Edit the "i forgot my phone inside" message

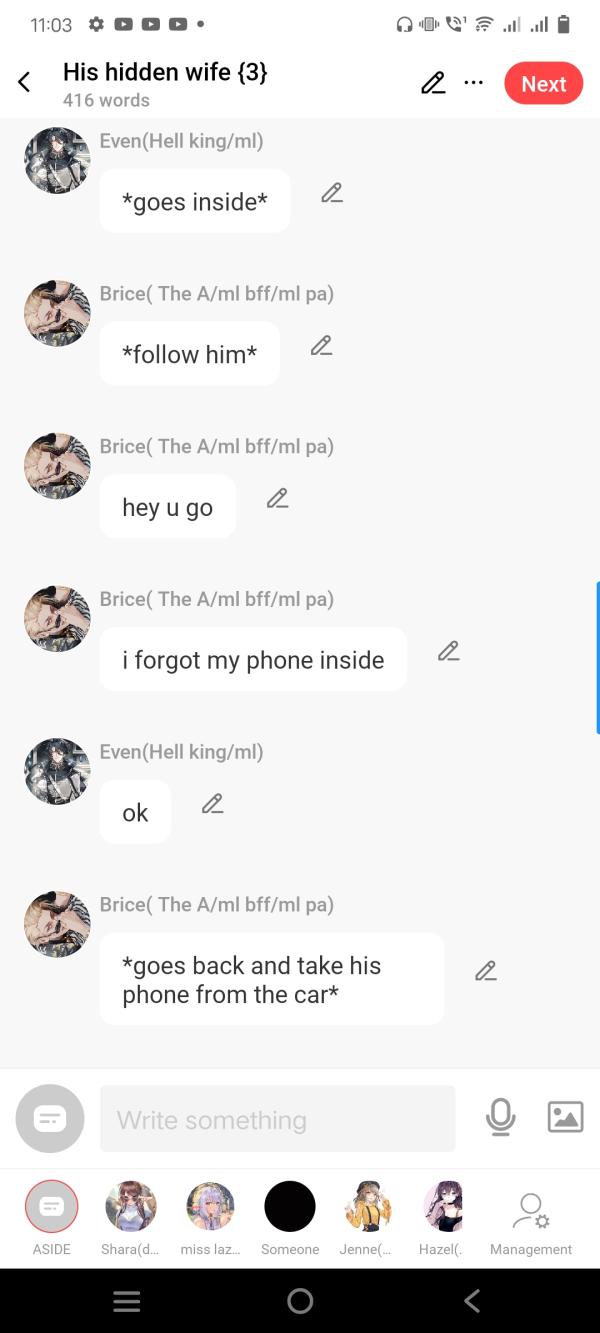[x=448, y=651]
